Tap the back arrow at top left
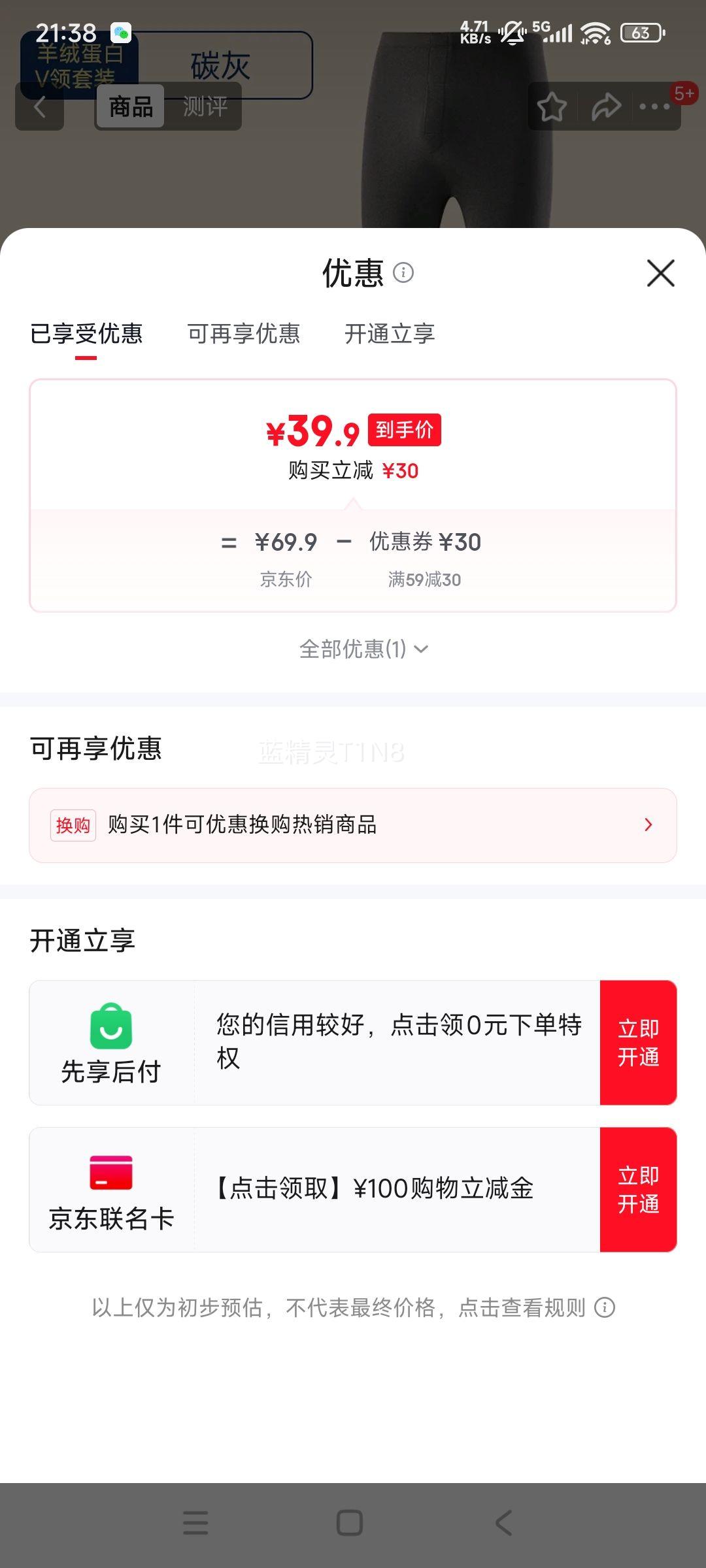The image size is (706, 1568). point(39,106)
